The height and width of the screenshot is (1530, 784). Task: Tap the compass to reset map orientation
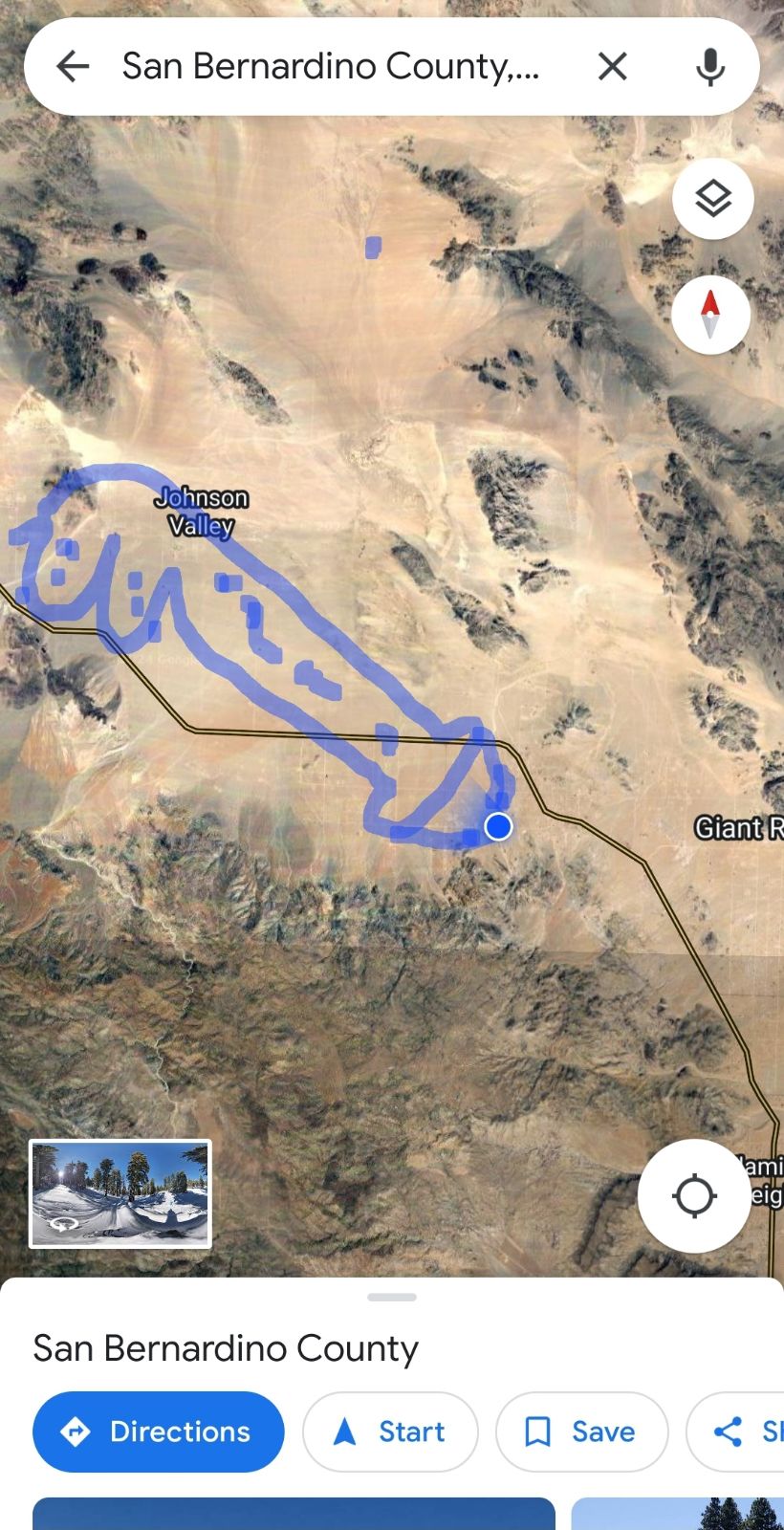(709, 315)
